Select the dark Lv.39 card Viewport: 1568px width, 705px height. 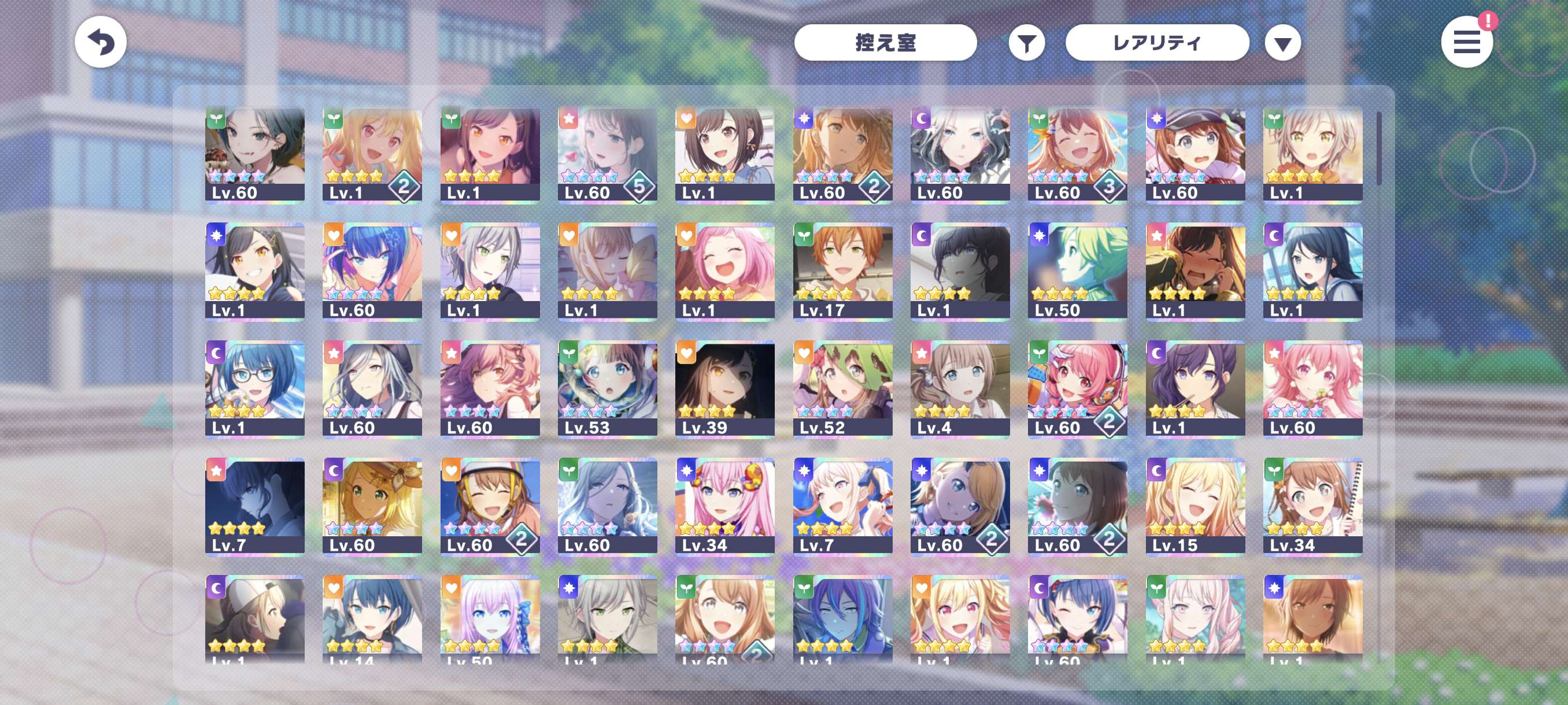pos(724,389)
